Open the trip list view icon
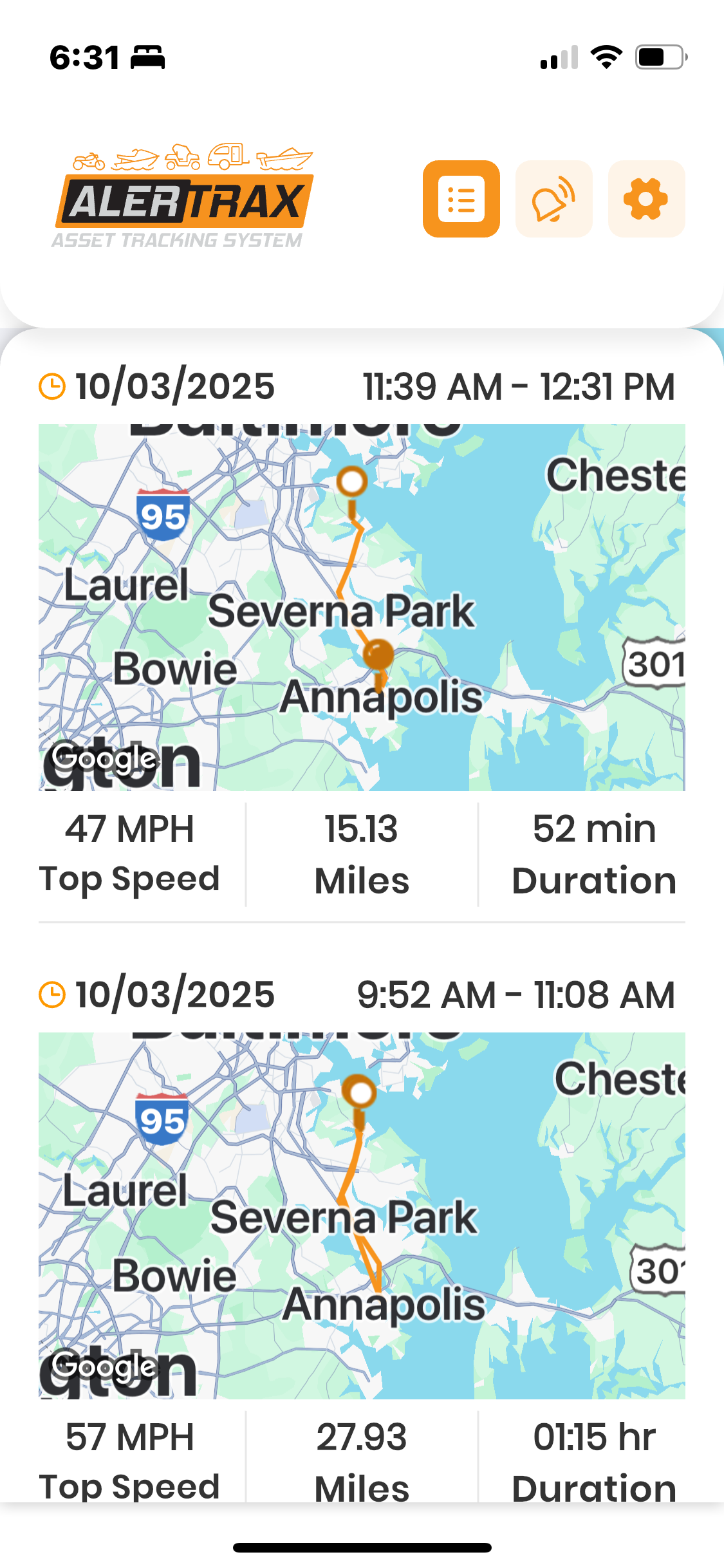Screen dimensions: 724x1568 pyautogui.click(x=461, y=199)
